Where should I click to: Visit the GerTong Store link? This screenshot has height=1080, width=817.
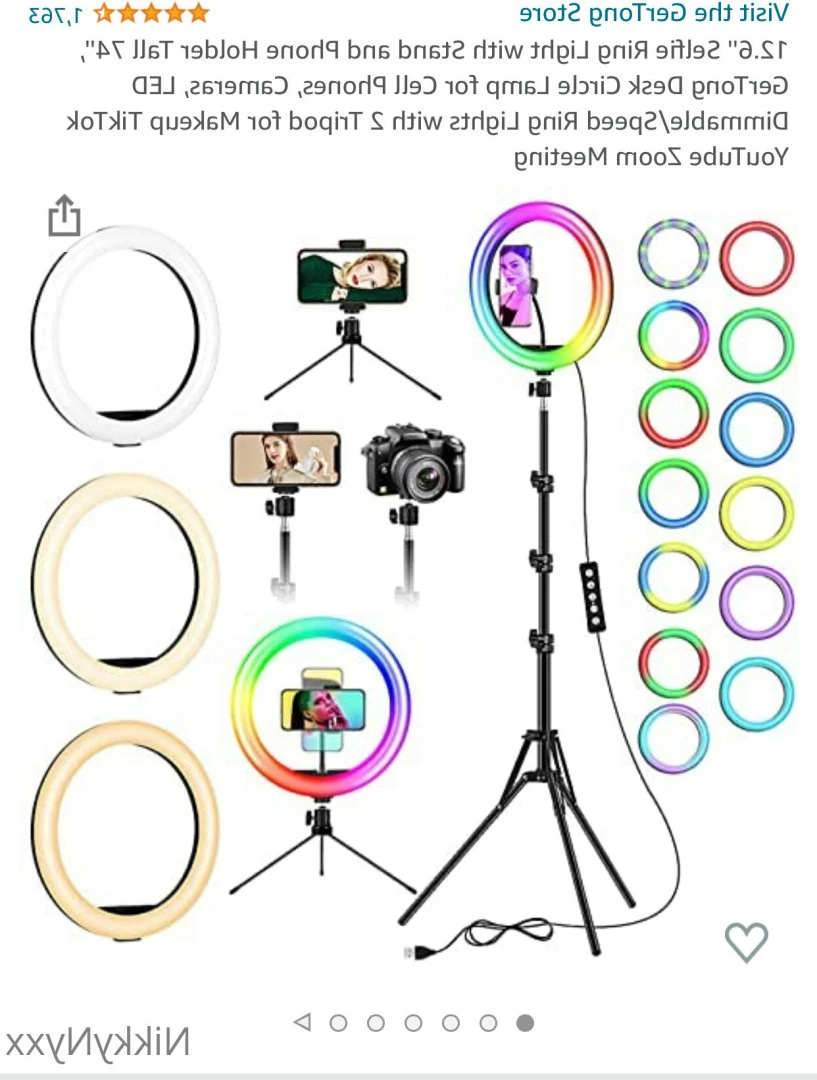point(653,13)
